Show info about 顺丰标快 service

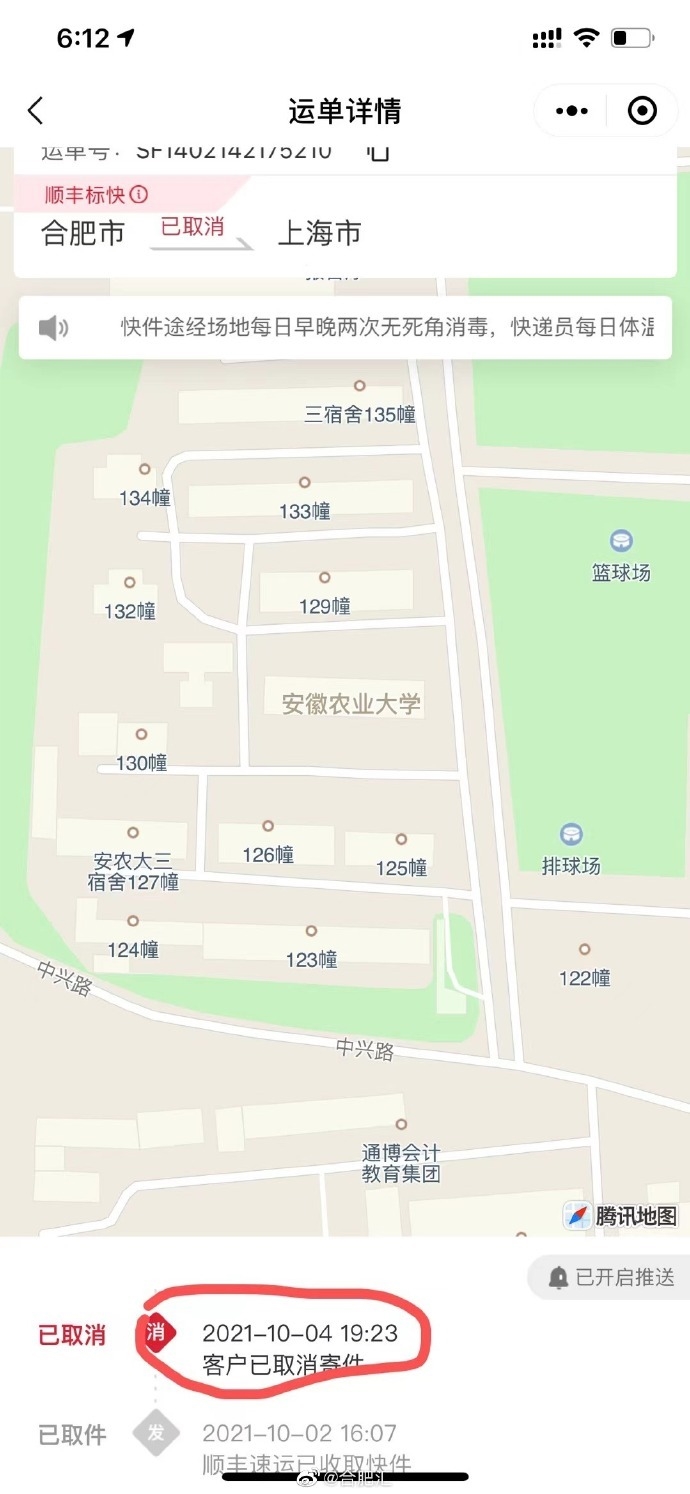(139, 194)
